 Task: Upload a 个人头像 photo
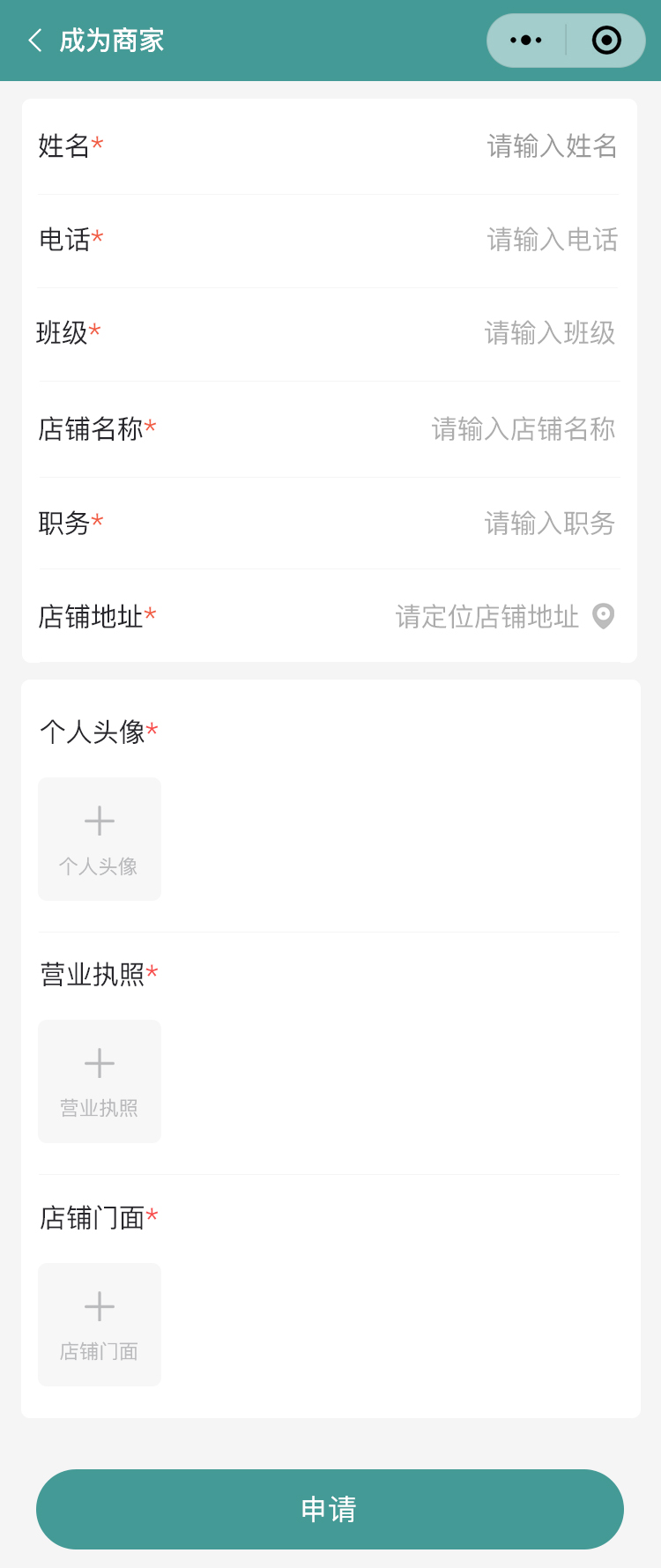pos(100,839)
